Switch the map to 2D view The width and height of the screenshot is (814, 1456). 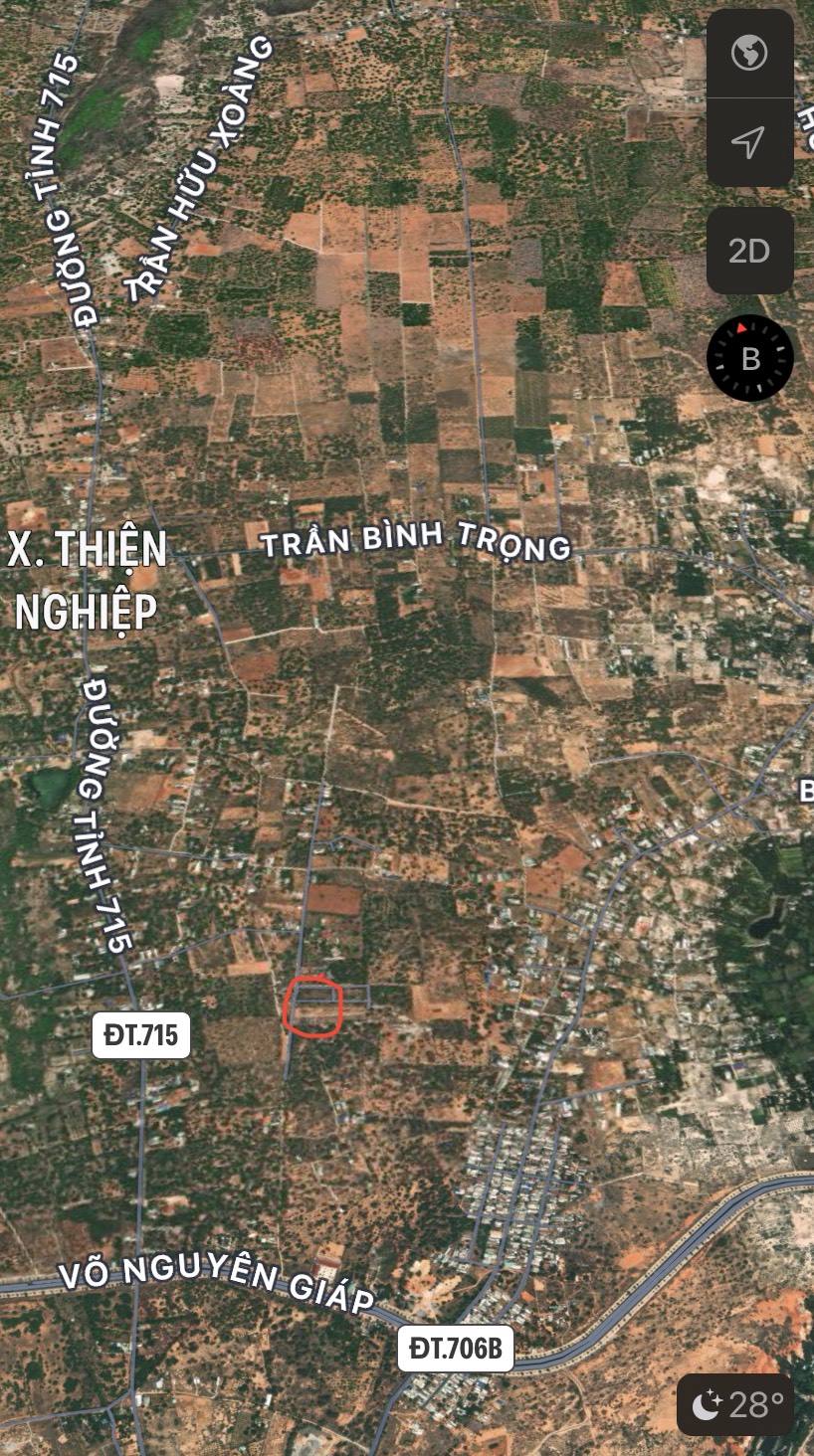tap(749, 251)
